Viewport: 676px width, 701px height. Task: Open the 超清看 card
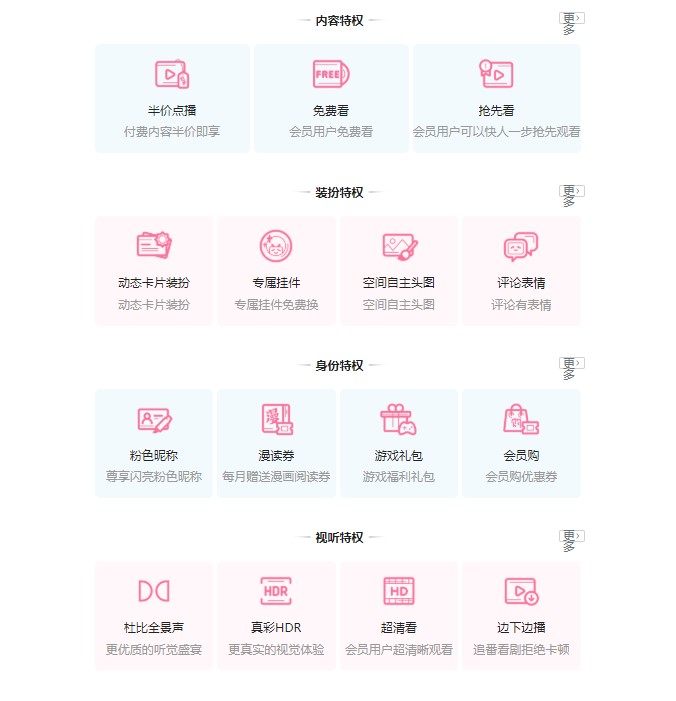[x=399, y=616]
